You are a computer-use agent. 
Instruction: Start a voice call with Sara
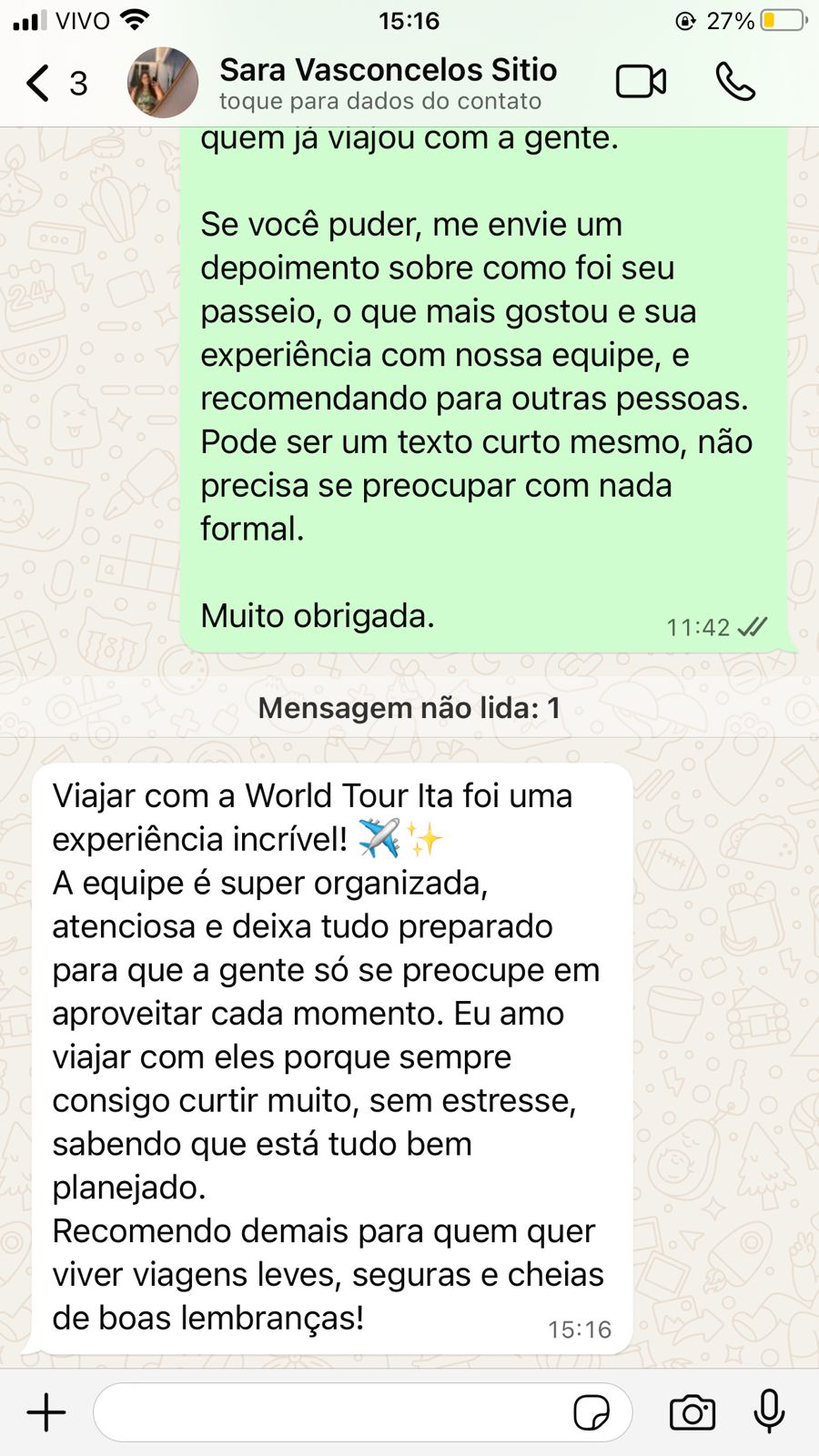click(x=735, y=82)
